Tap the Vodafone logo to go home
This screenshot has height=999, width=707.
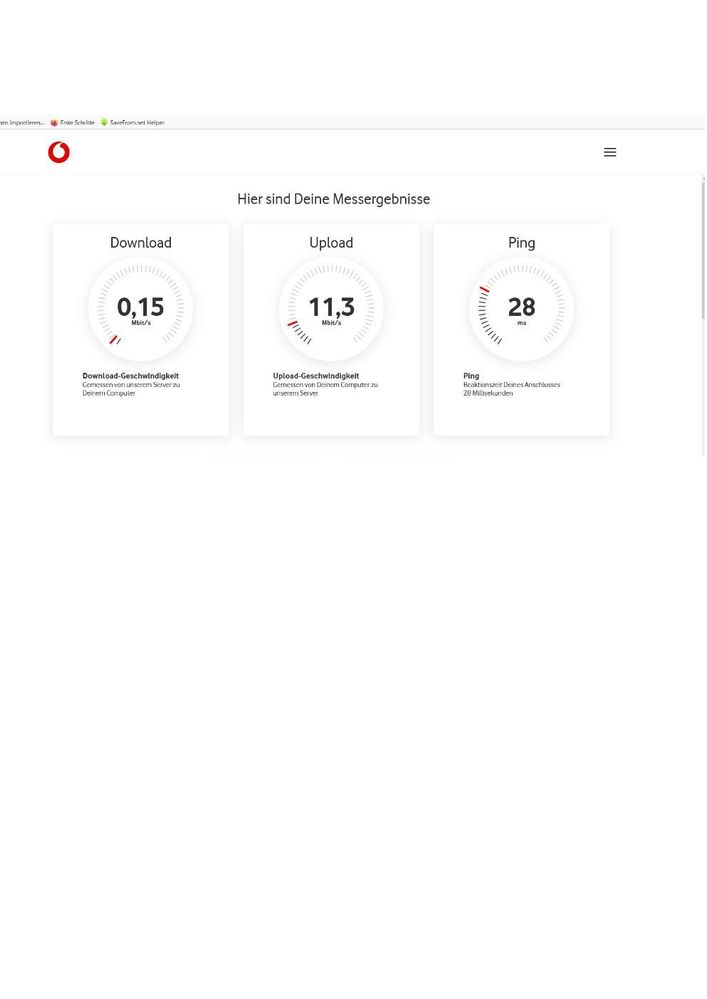click(59, 152)
